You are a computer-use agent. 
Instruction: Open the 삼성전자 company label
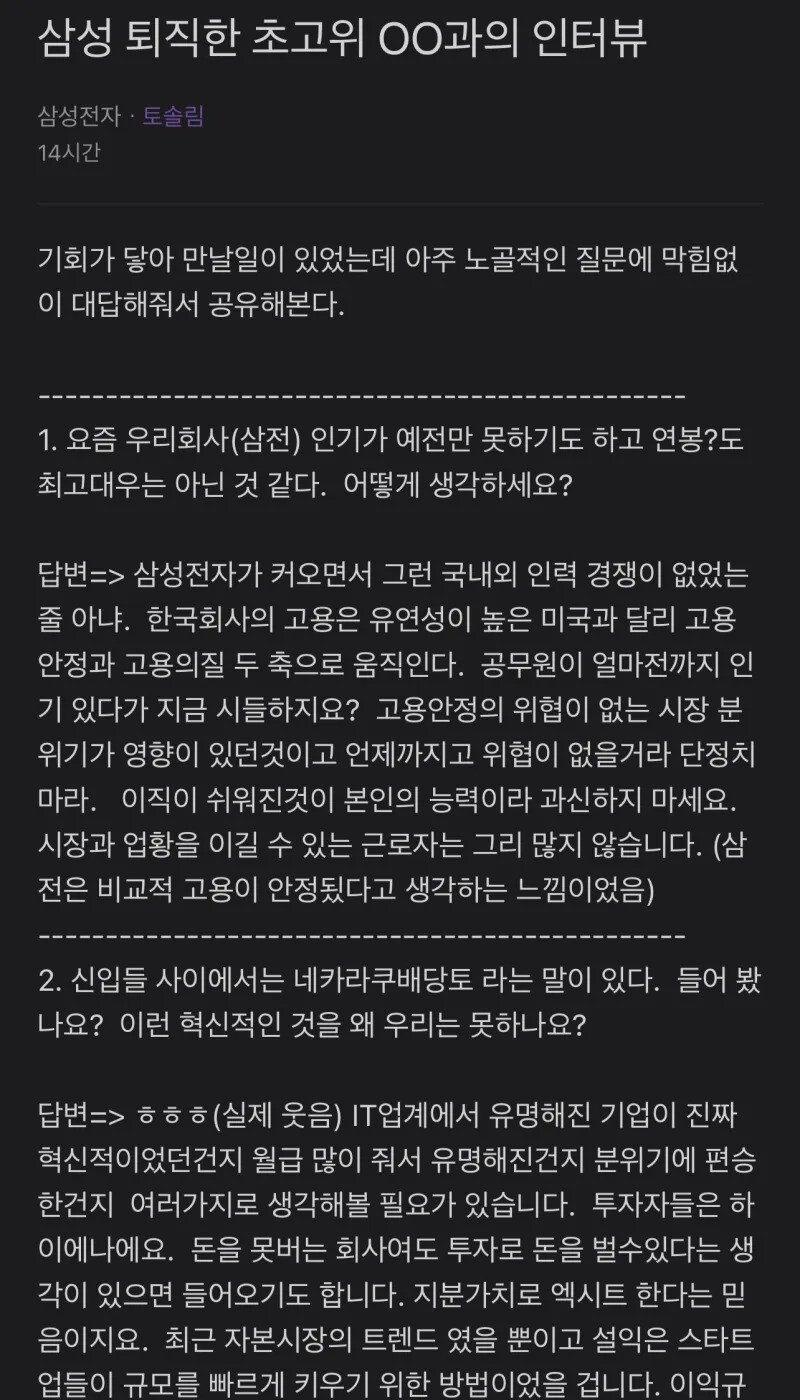tap(78, 116)
